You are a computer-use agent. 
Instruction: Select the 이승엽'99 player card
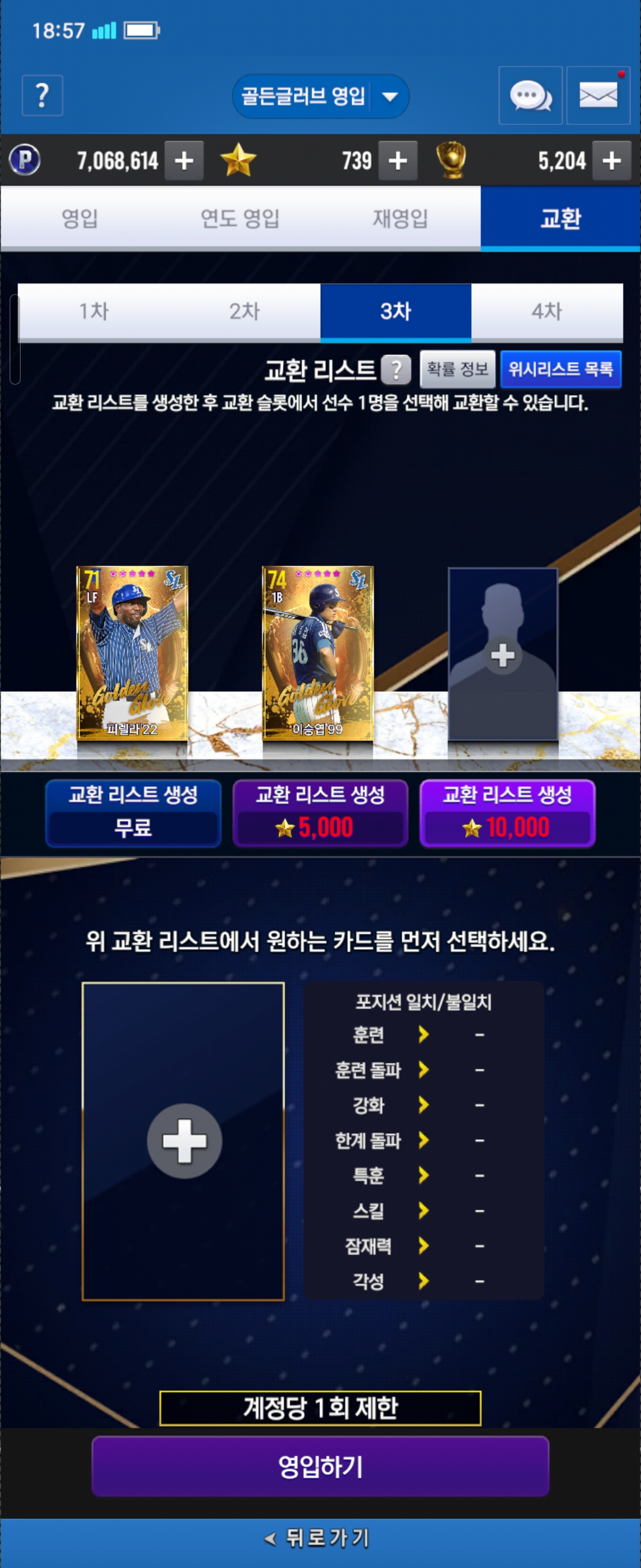tap(318, 653)
